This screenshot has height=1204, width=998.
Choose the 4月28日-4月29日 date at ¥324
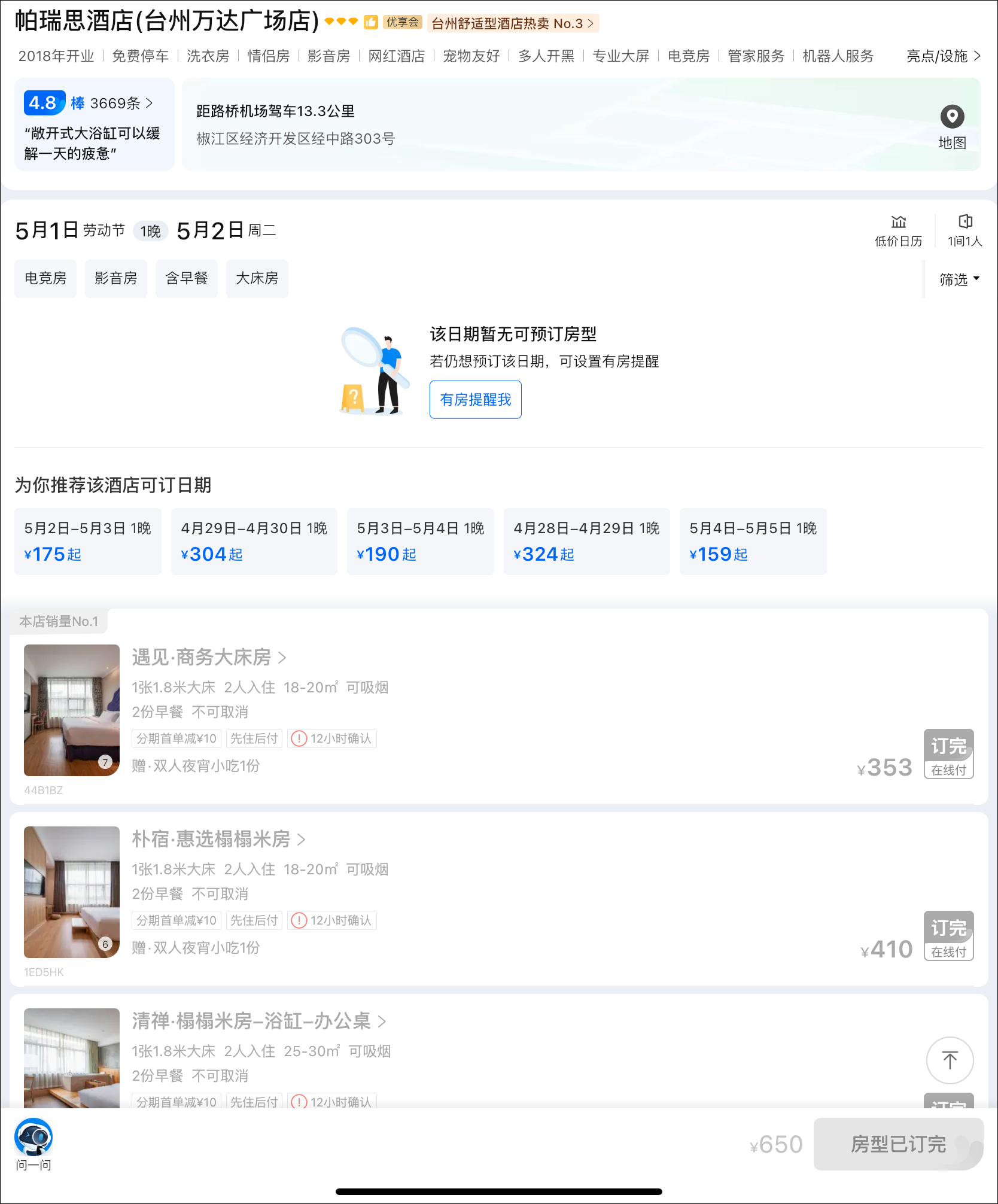click(587, 541)
